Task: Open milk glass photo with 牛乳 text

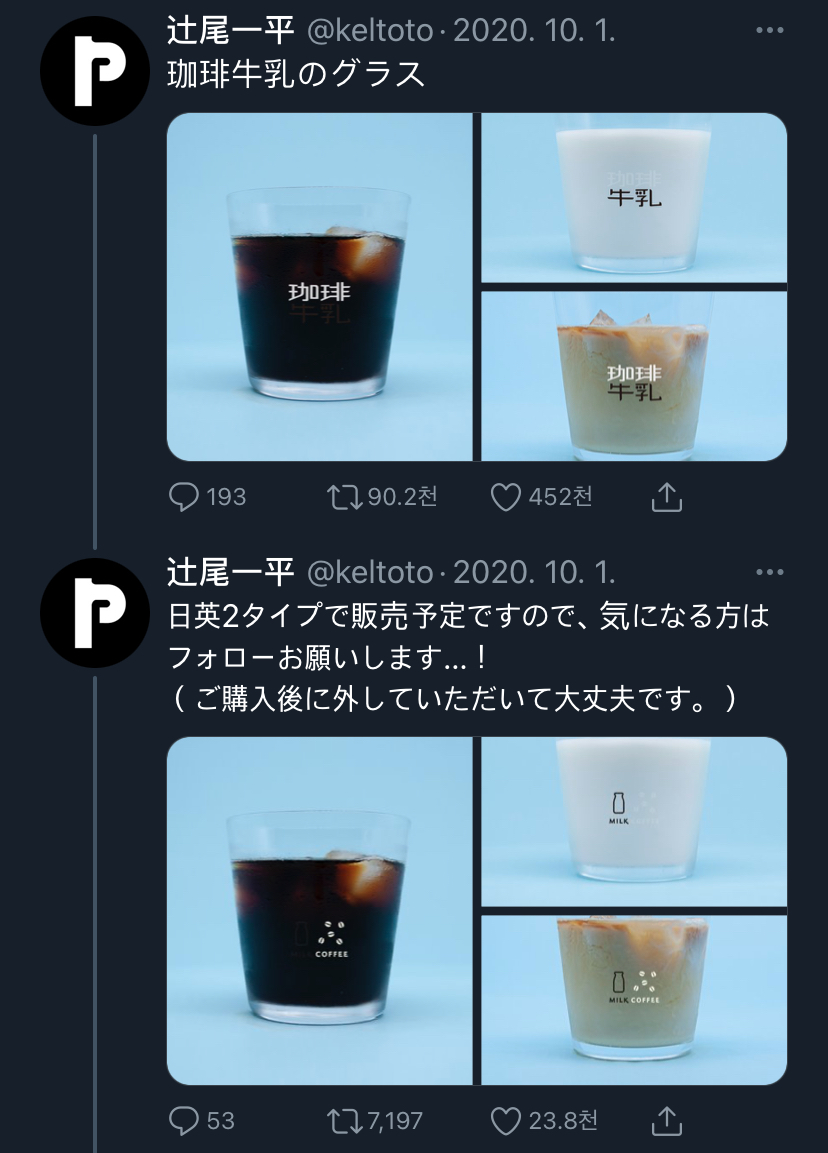Action: point(634,198)
